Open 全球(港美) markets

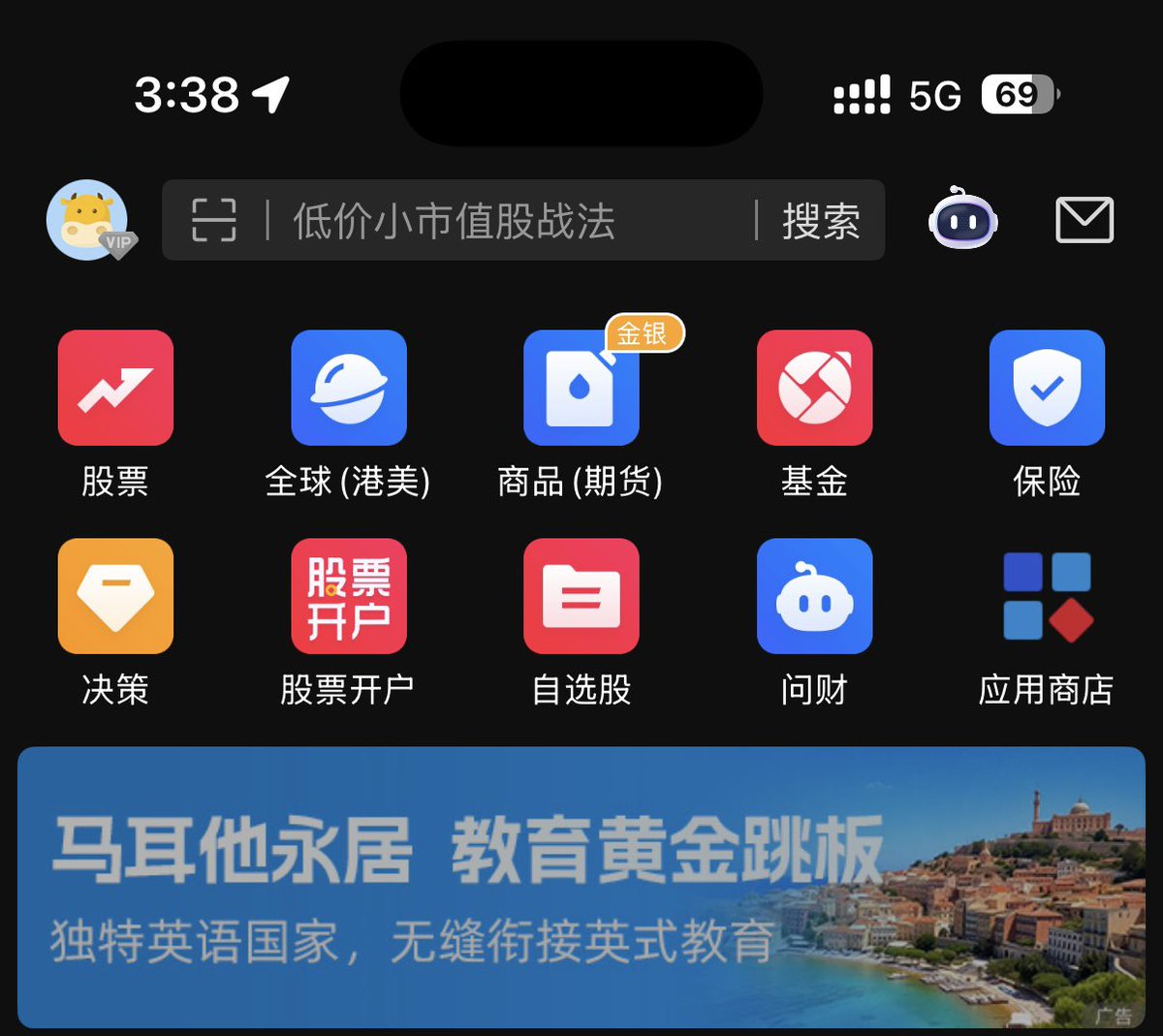click(x=349, y=388)
